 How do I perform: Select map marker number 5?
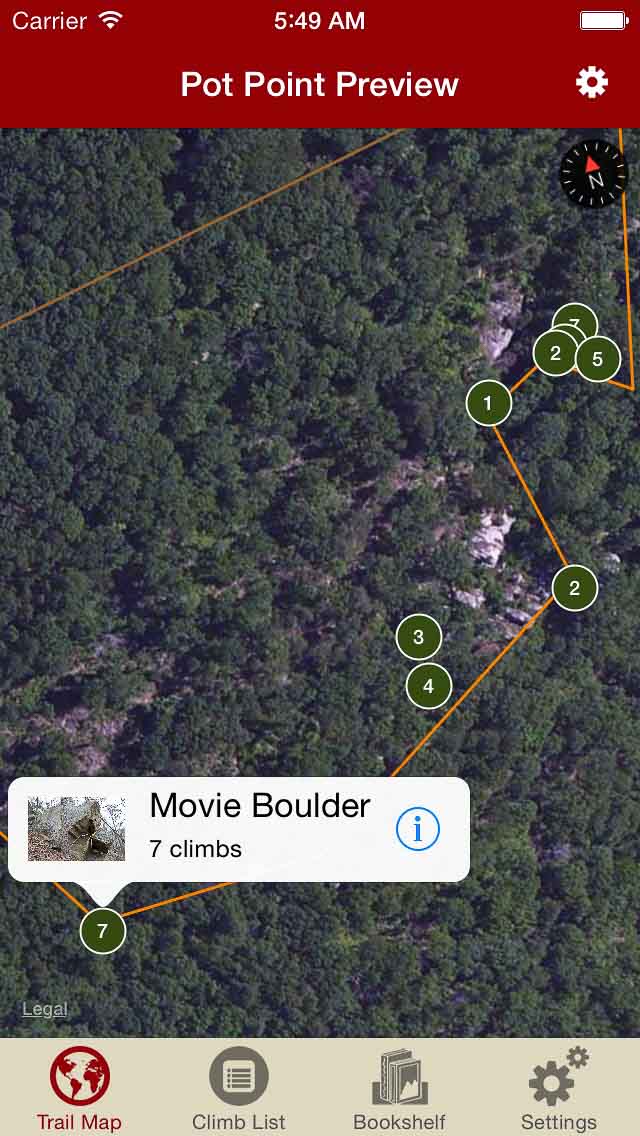[x=599, y=360]
